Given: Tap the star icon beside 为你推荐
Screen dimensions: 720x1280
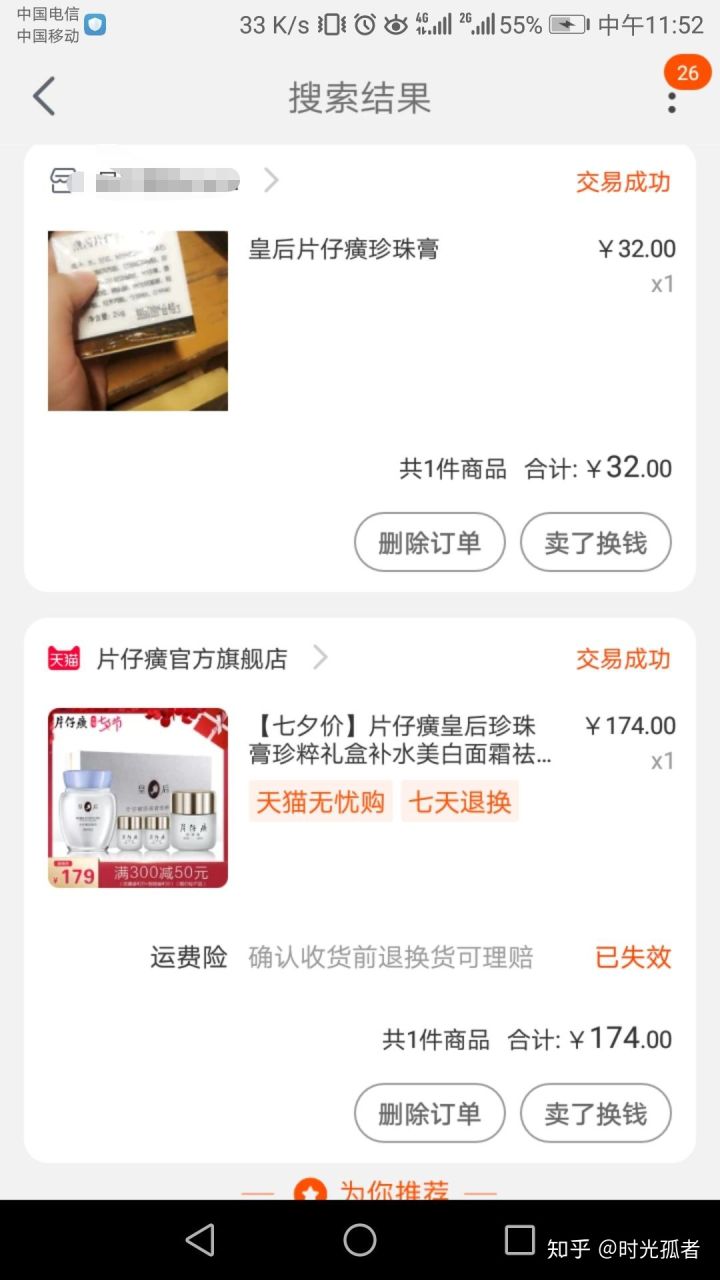Looking at the screenshot, I should point(310,1191).
